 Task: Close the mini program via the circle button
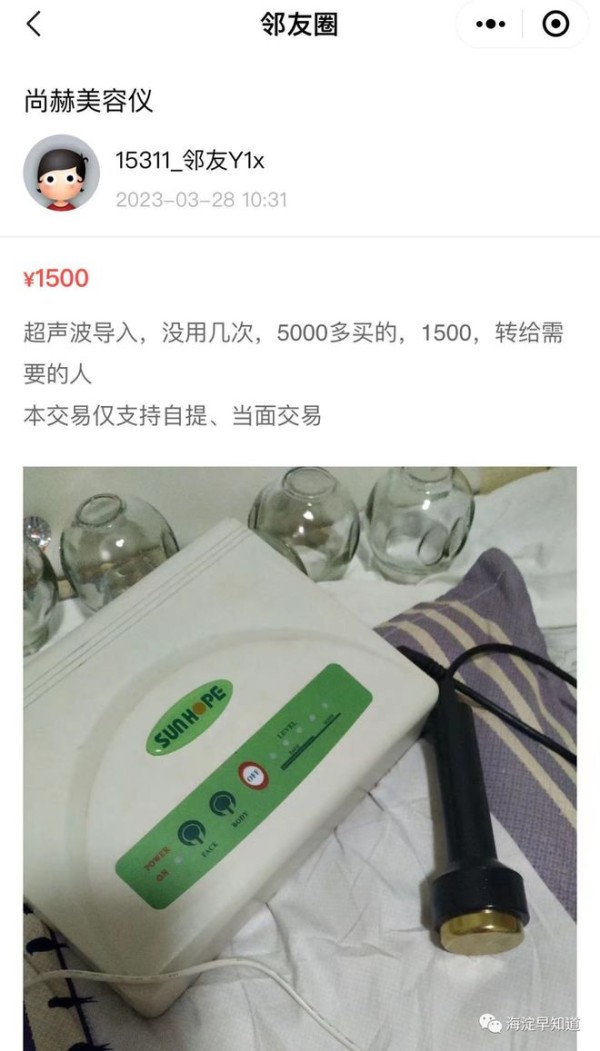(x=555, y=24)
